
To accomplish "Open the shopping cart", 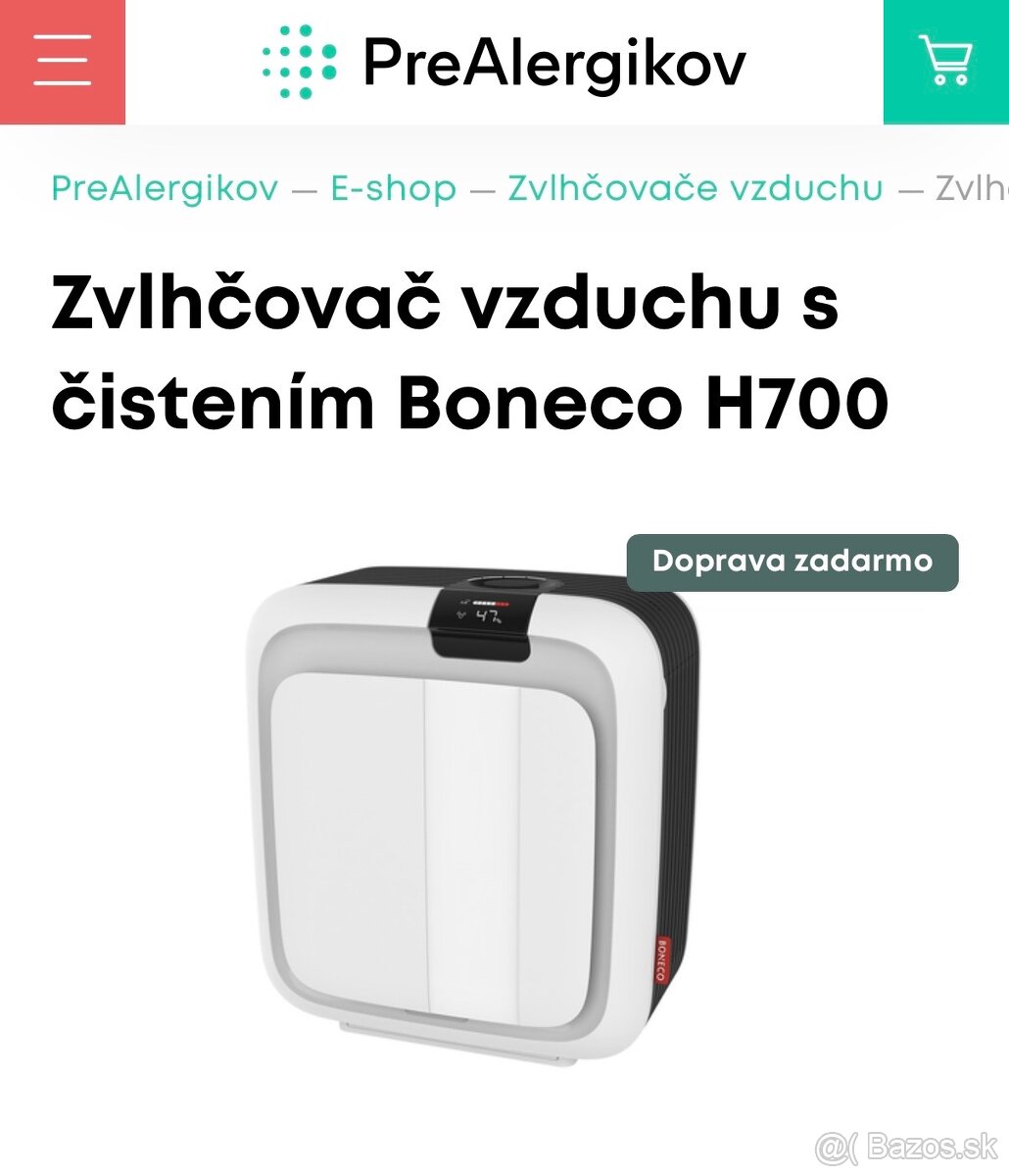I will click(x=945, y=62).
